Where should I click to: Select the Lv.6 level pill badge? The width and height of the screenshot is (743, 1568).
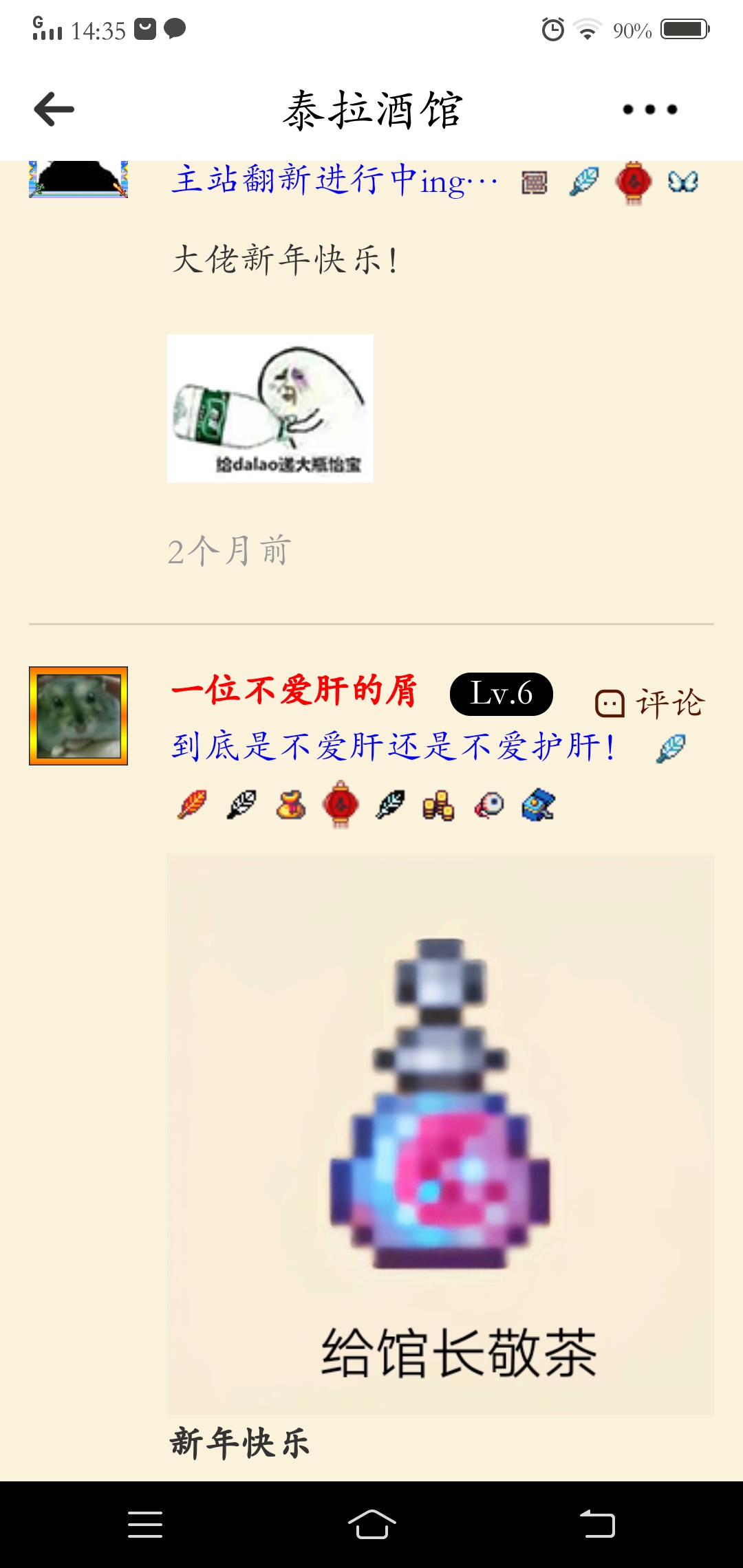pyautogui.click(x=502, y=694)
